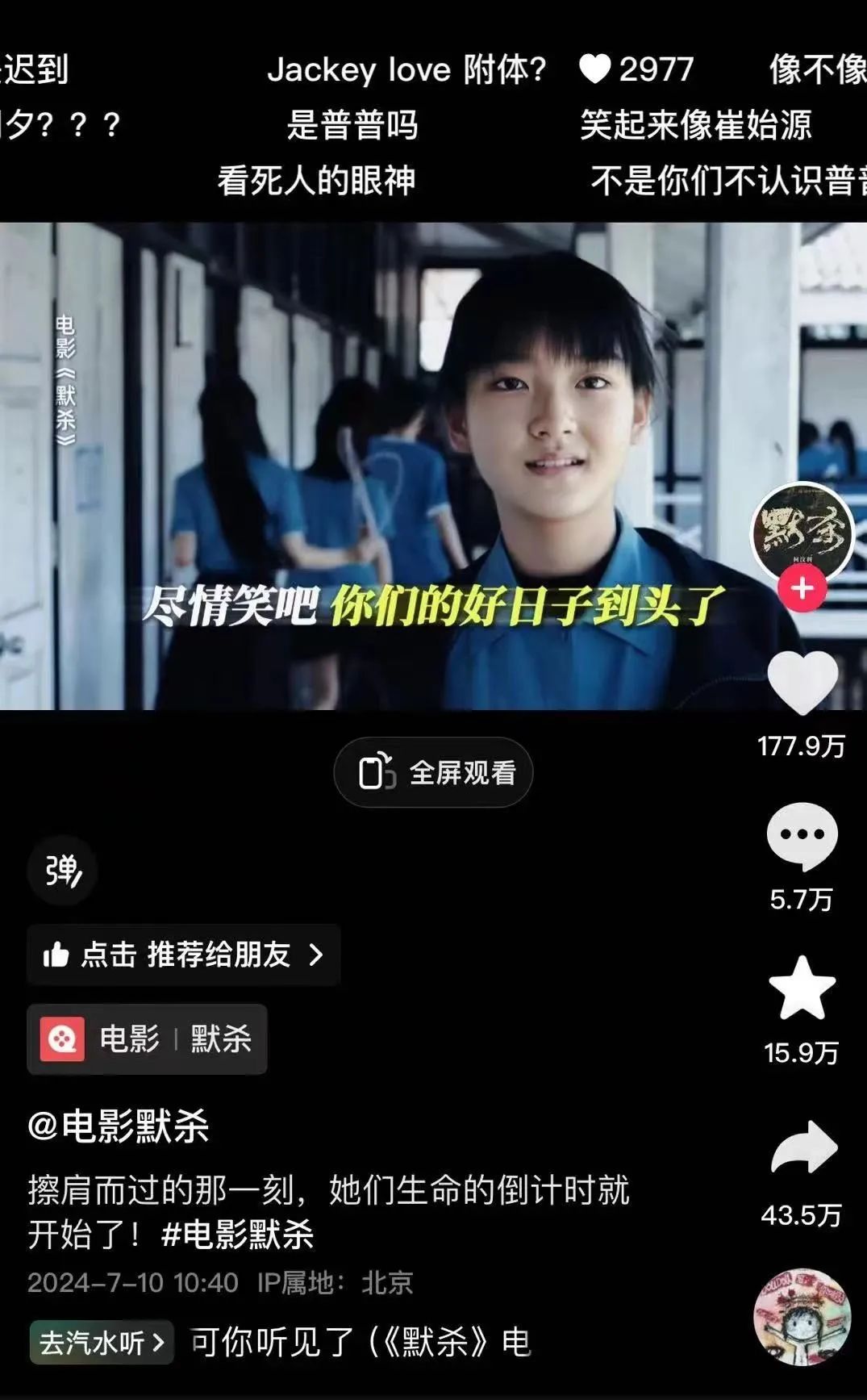Image resolution: width=867 pixels, height=1400 pixels.
Task: Open the @电影默杀 account name
Action: [x=119, y=1126]
